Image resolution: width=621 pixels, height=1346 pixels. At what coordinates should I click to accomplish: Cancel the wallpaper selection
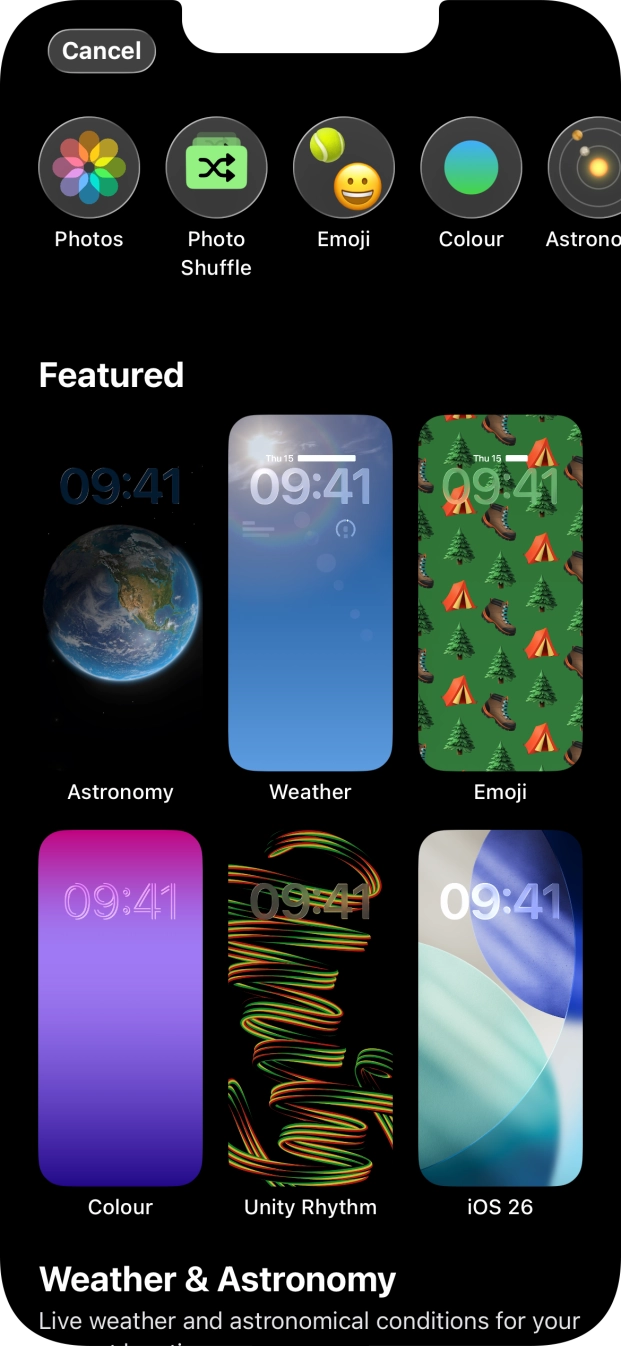[101, 51]
